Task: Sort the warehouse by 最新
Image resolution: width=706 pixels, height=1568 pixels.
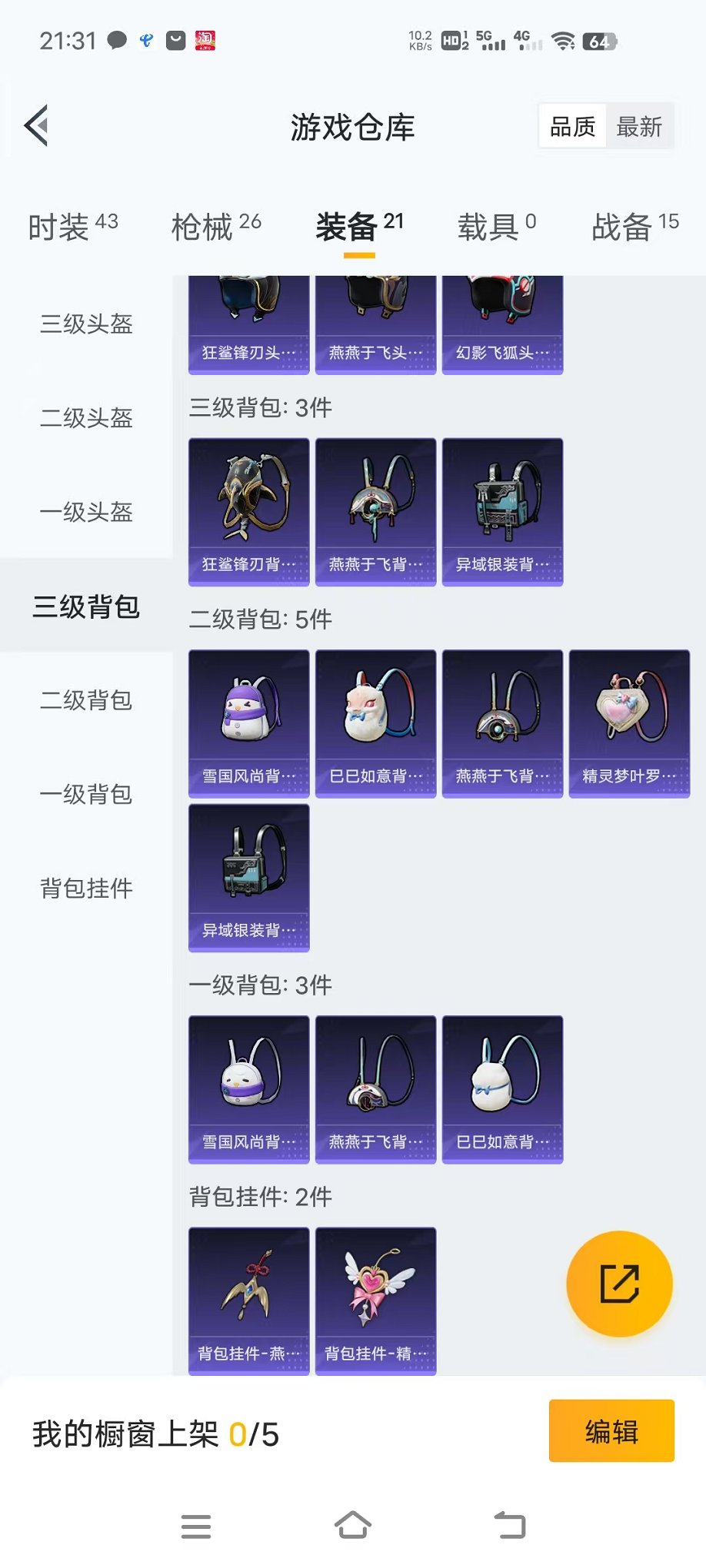Action: pyautogui.click(x=639, y=127)
